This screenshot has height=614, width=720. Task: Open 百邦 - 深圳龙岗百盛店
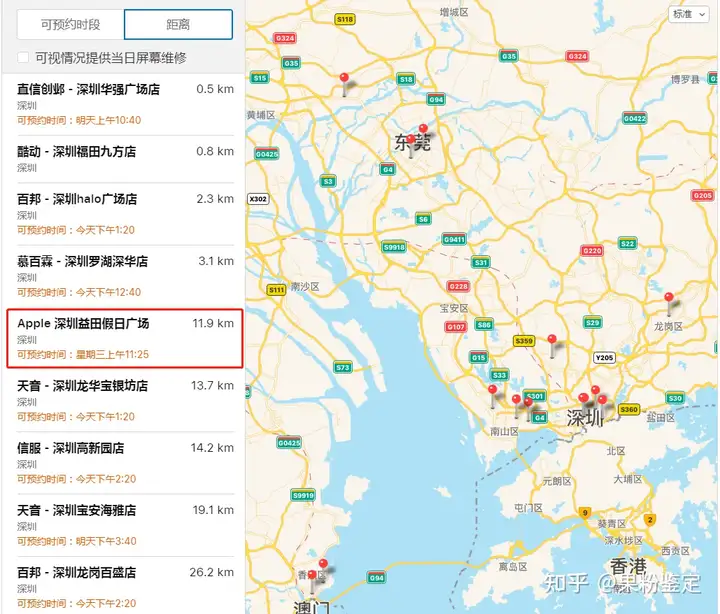[x=125, y=587]
